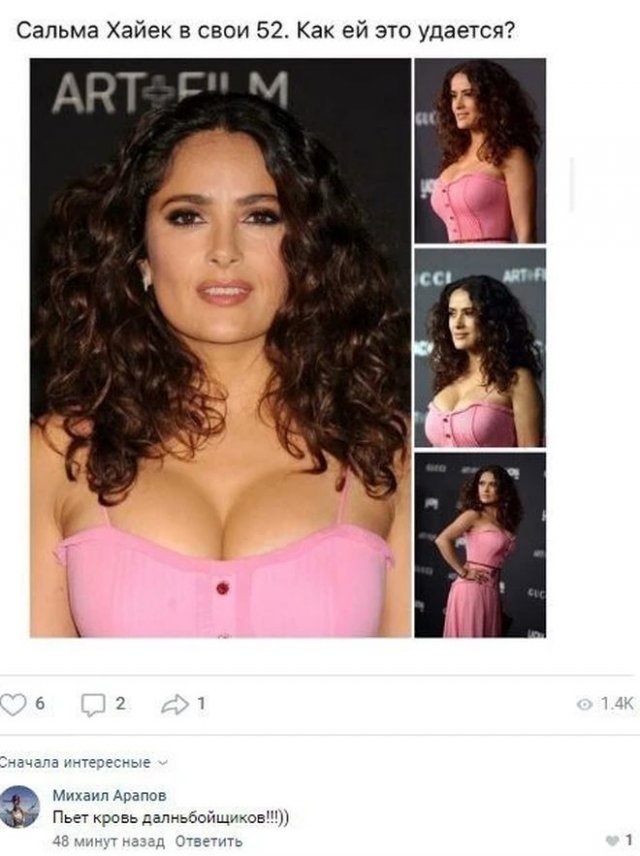Viewport: 640px width, 856px height.
Task: Tap Михаил Арапов's avatar picture
Action: (20, 806)
